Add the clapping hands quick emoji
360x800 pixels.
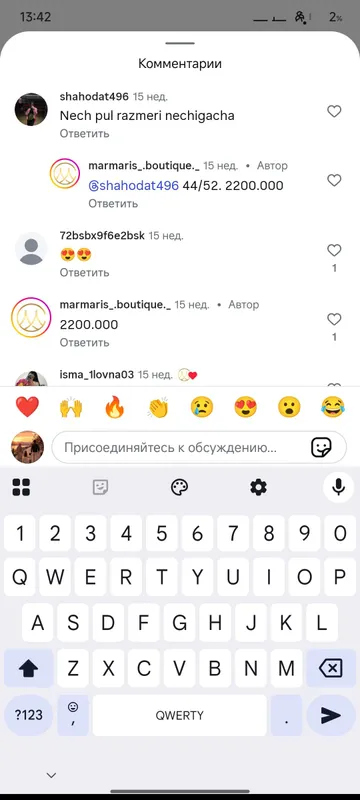click(158, 407)
